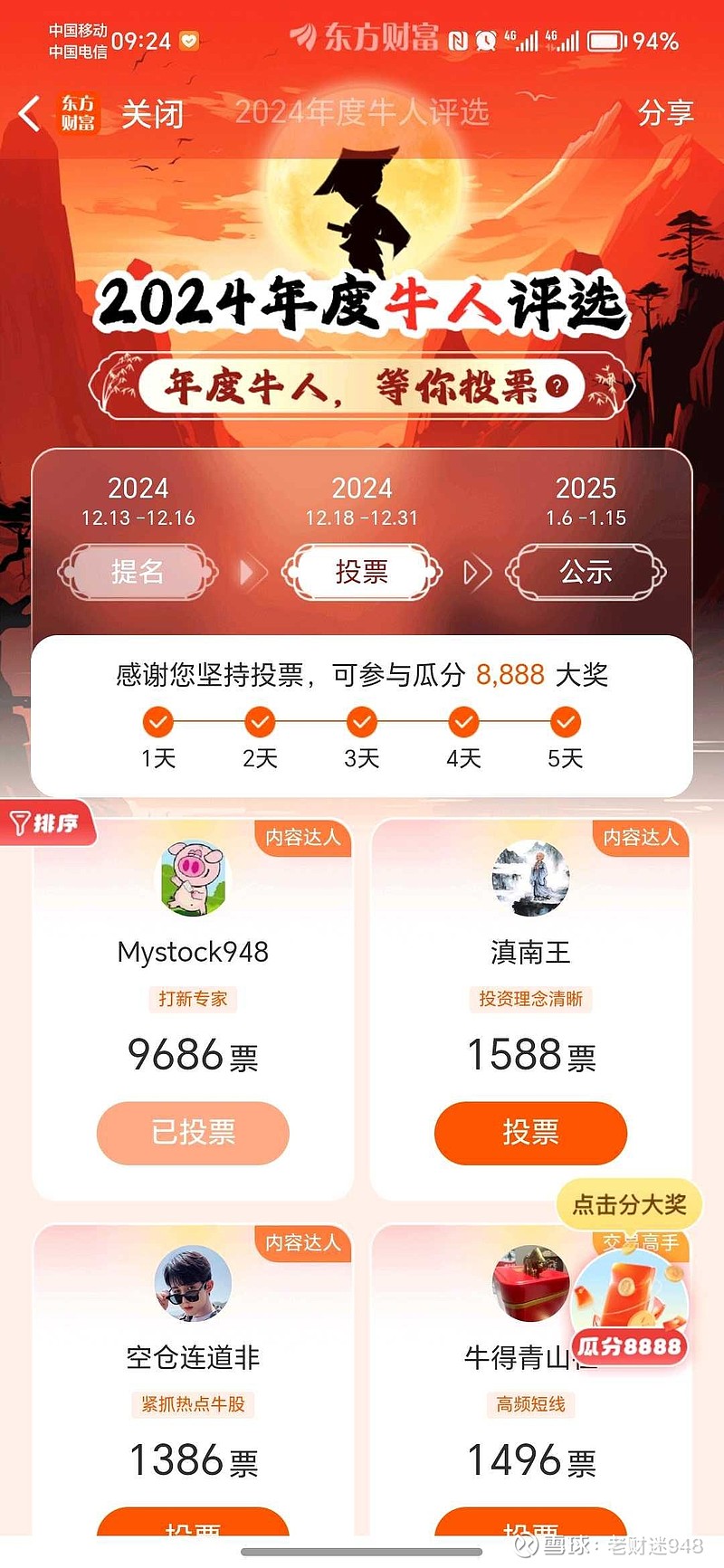Expand the arrow between 投票 and 公示
724x1568 pixels.
[x=475, y=572]
